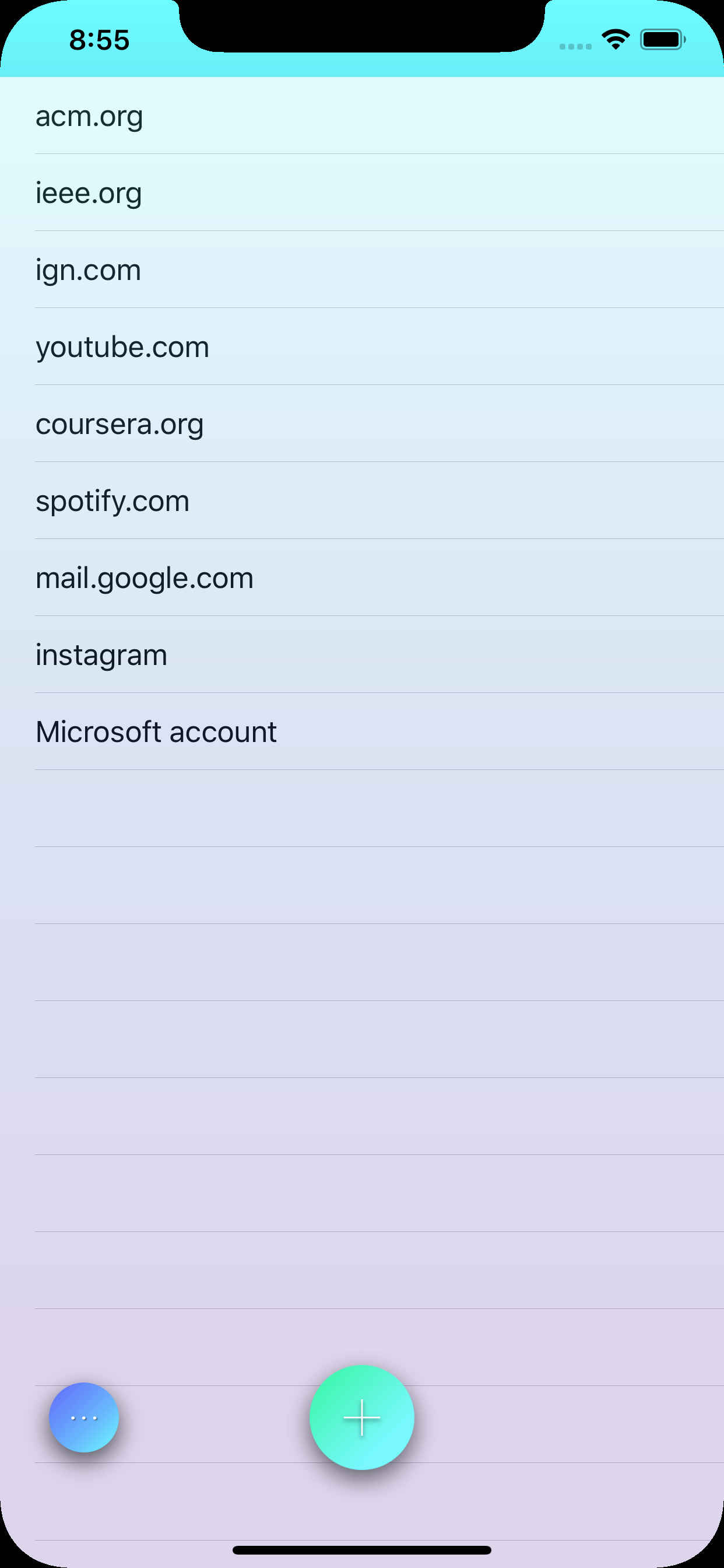Open the acm.org entry

click(90, 116)
